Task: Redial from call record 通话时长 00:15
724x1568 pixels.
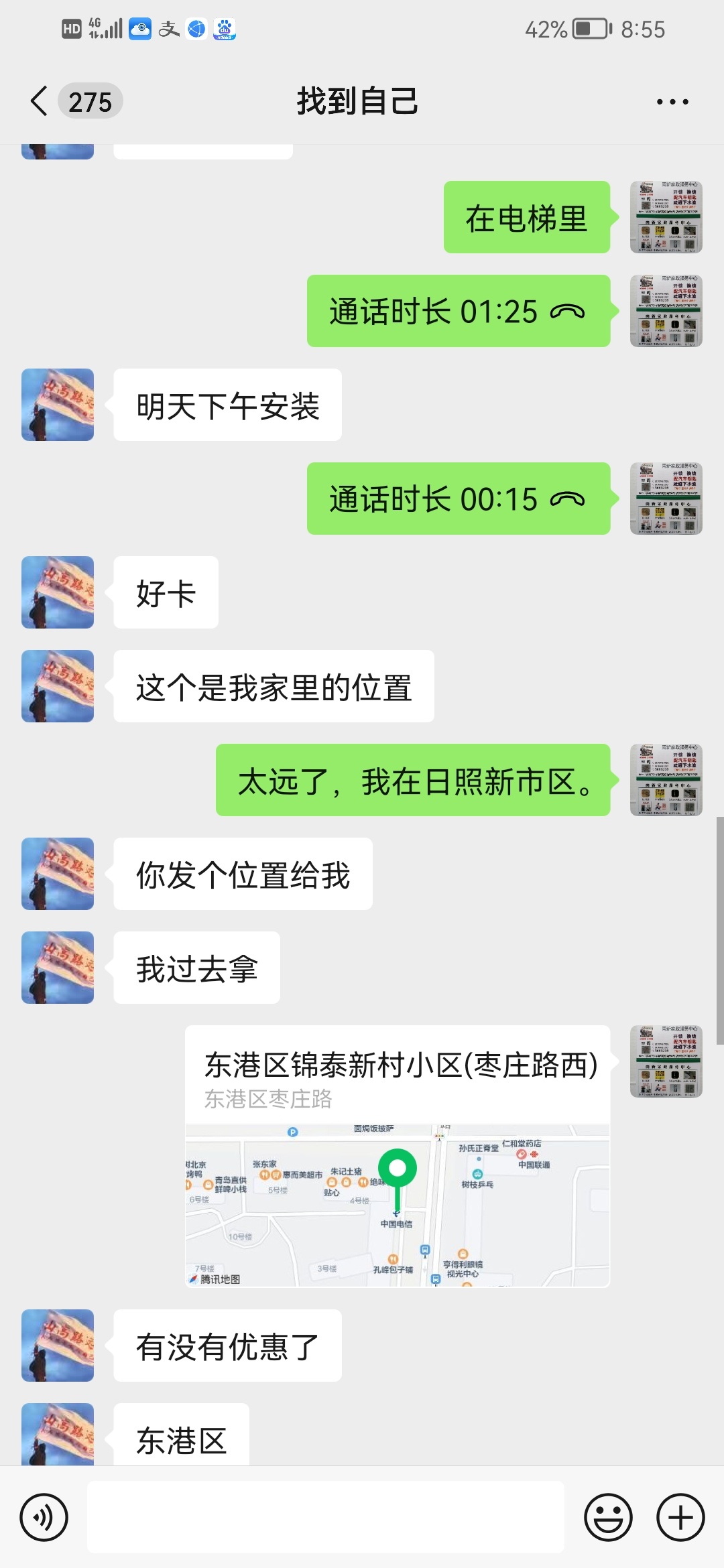Action: [458, 499]
